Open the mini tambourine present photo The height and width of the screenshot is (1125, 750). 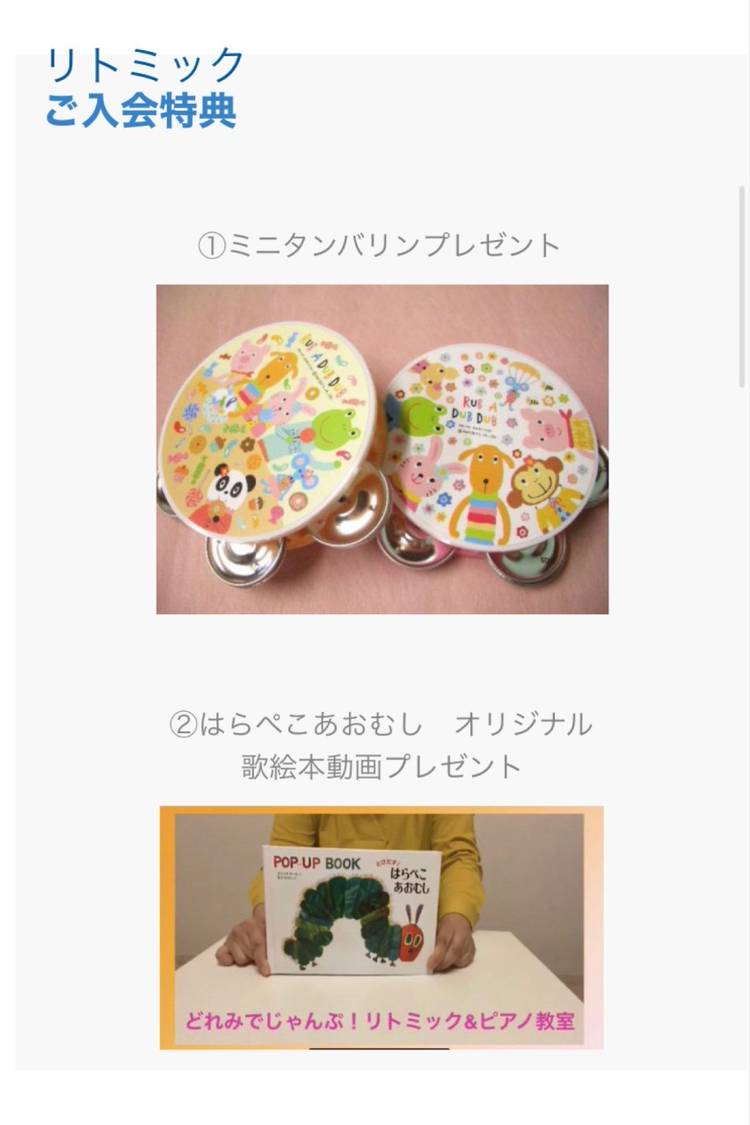pyautogui.click(x=382, y=449)
